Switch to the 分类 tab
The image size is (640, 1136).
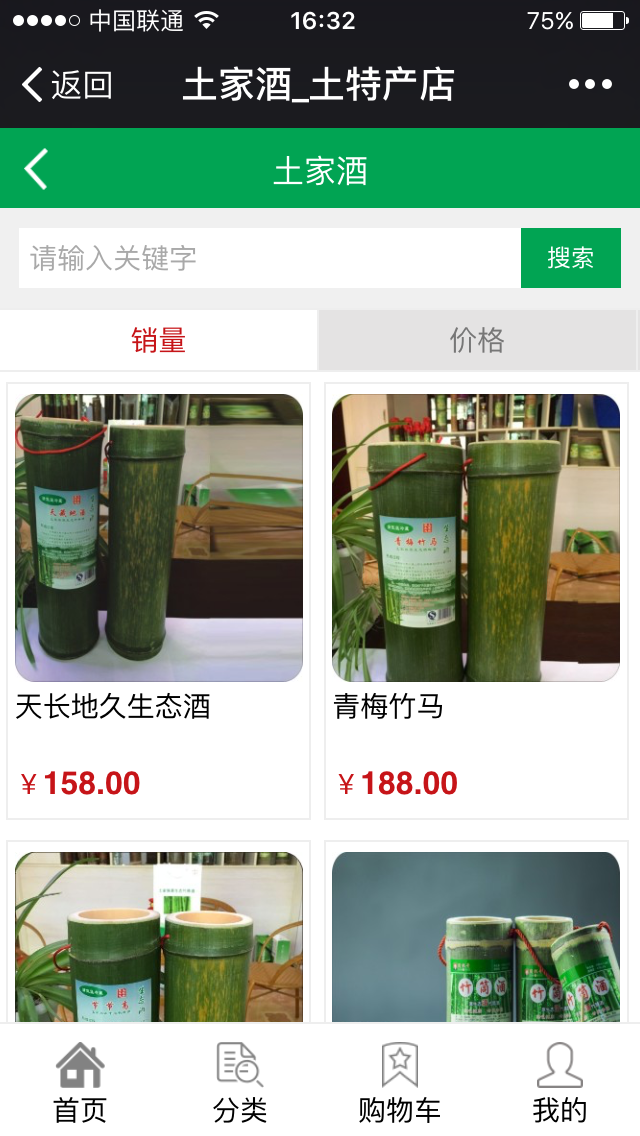(x=240, y=1081)
